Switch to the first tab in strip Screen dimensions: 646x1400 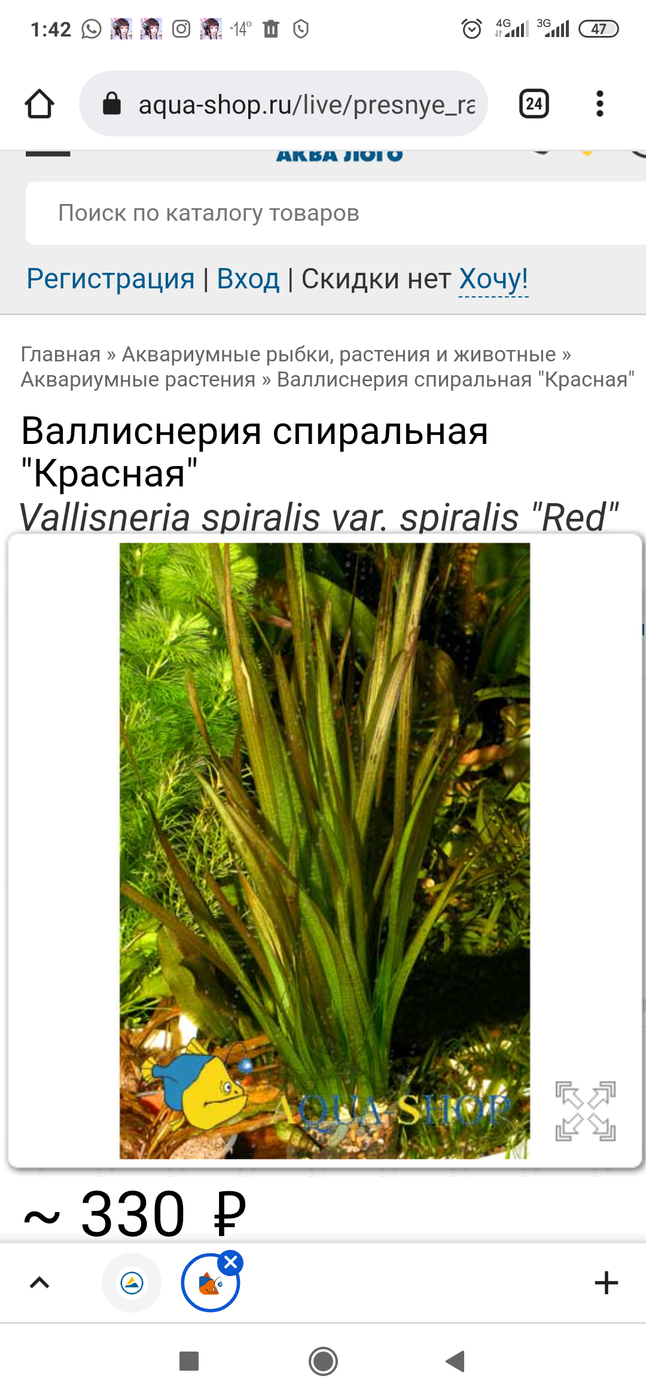point(132,1283)
